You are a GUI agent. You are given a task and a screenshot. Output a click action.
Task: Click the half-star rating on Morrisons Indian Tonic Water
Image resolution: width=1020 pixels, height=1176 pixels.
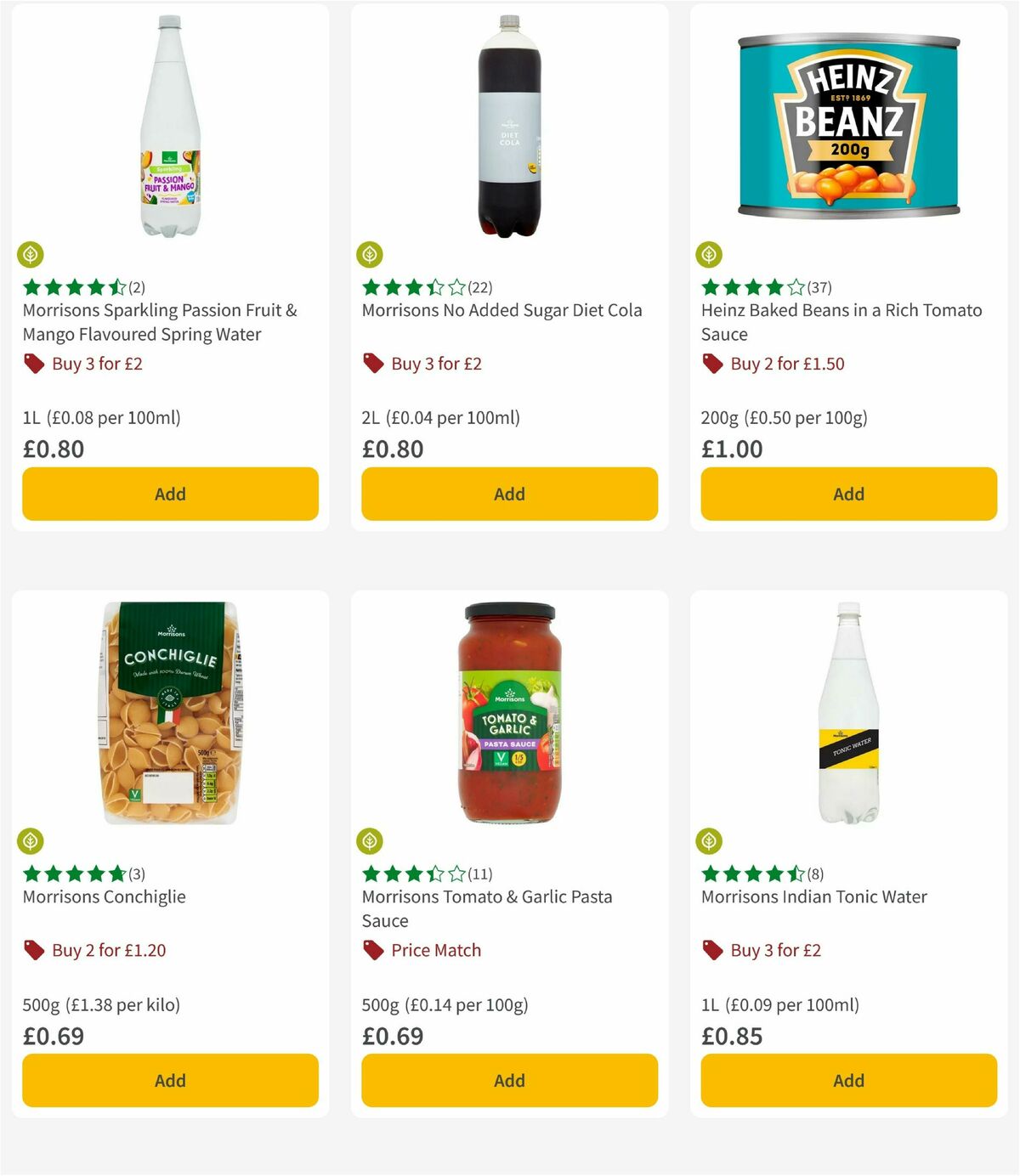point(796,873)
